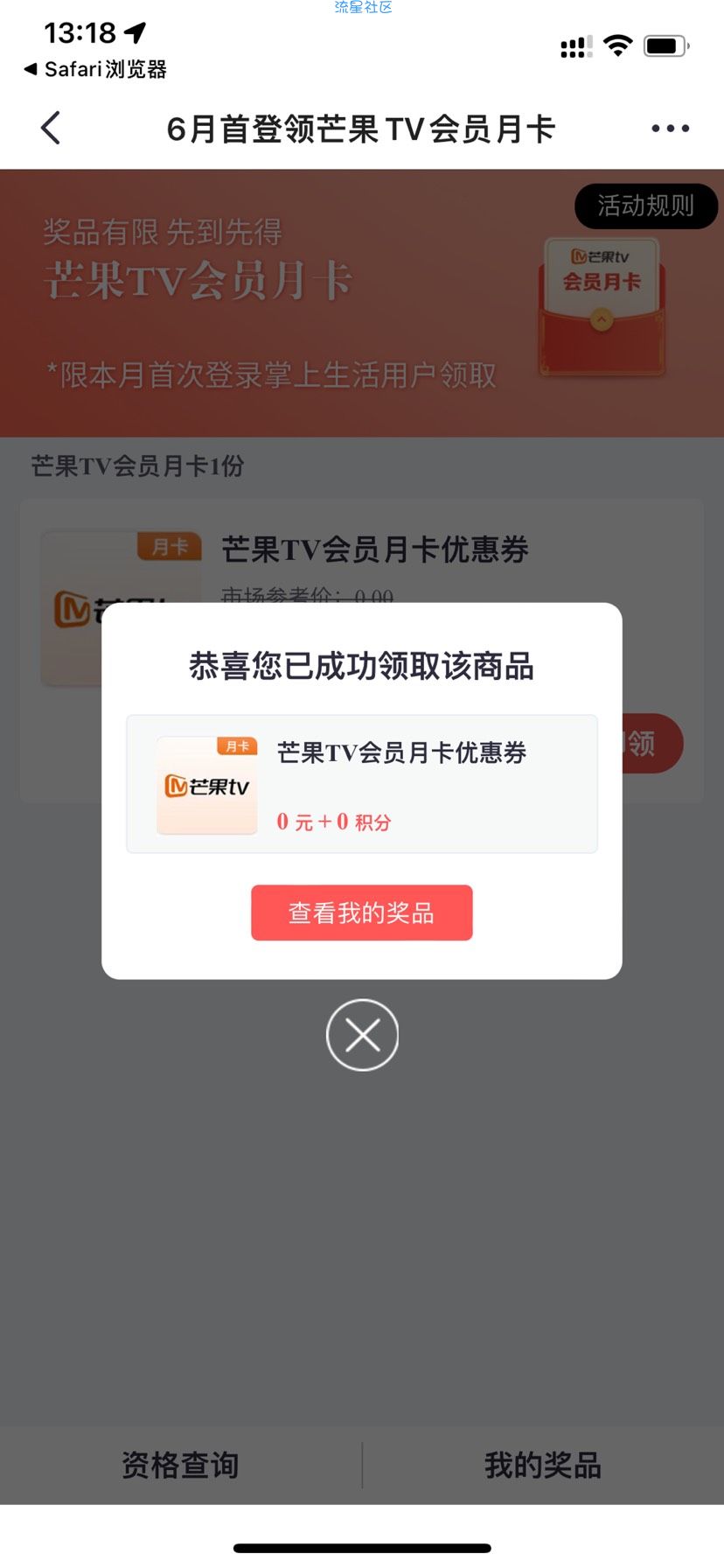Open the 芒果TV会员月卡优惠券 card in dialog
This screenshot has height=1568, width=724.
coord(361,784)
